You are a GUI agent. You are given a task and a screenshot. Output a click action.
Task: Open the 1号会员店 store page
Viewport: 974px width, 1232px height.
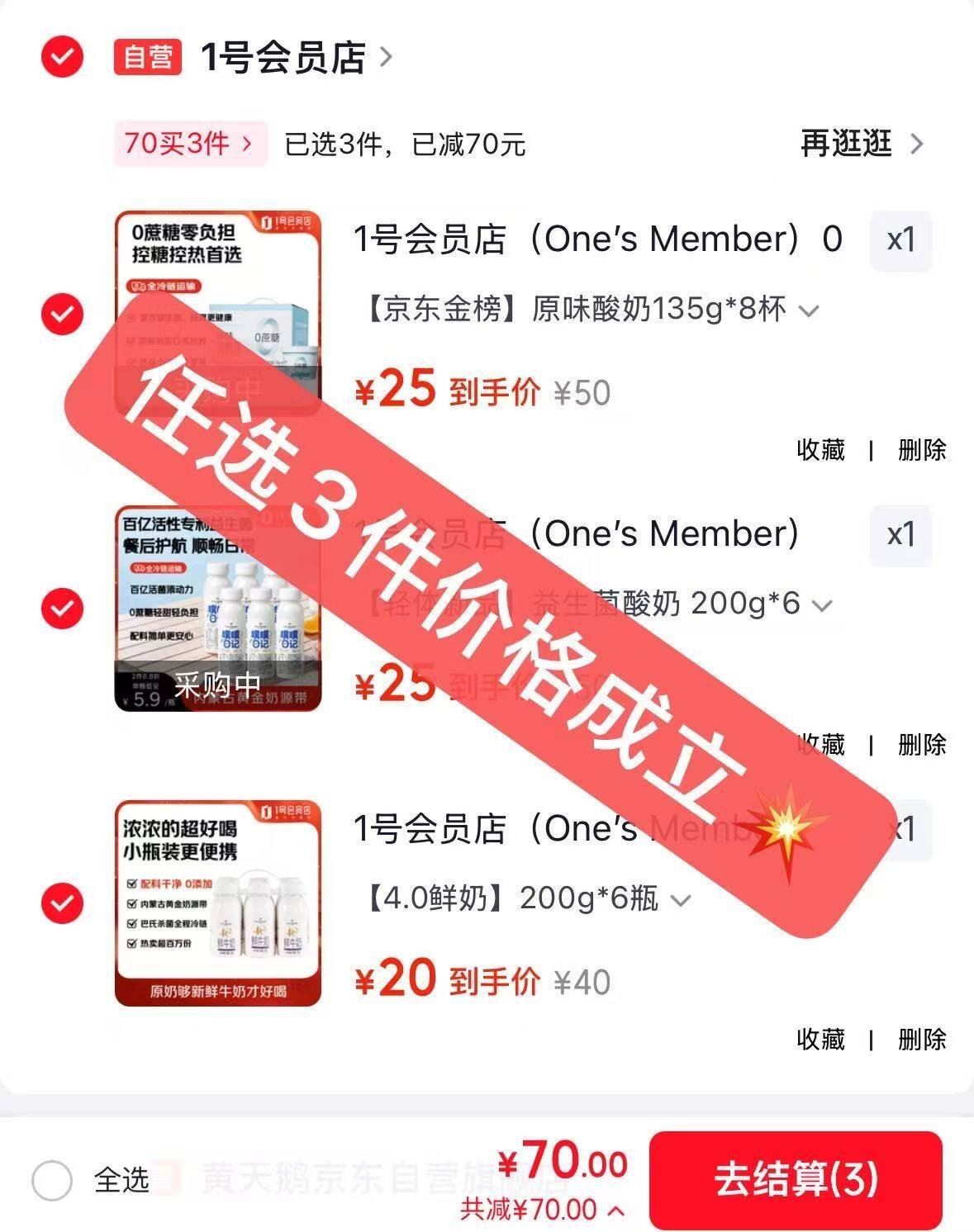tap(283, 58)
